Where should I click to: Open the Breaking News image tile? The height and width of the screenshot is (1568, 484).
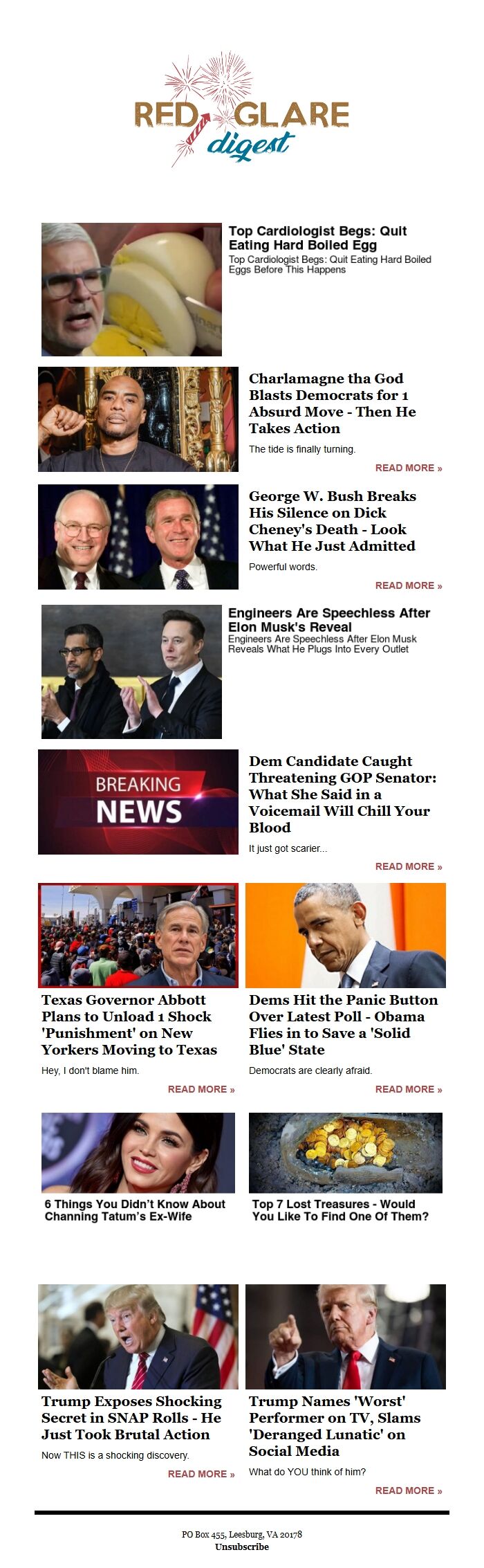(138, 802)
